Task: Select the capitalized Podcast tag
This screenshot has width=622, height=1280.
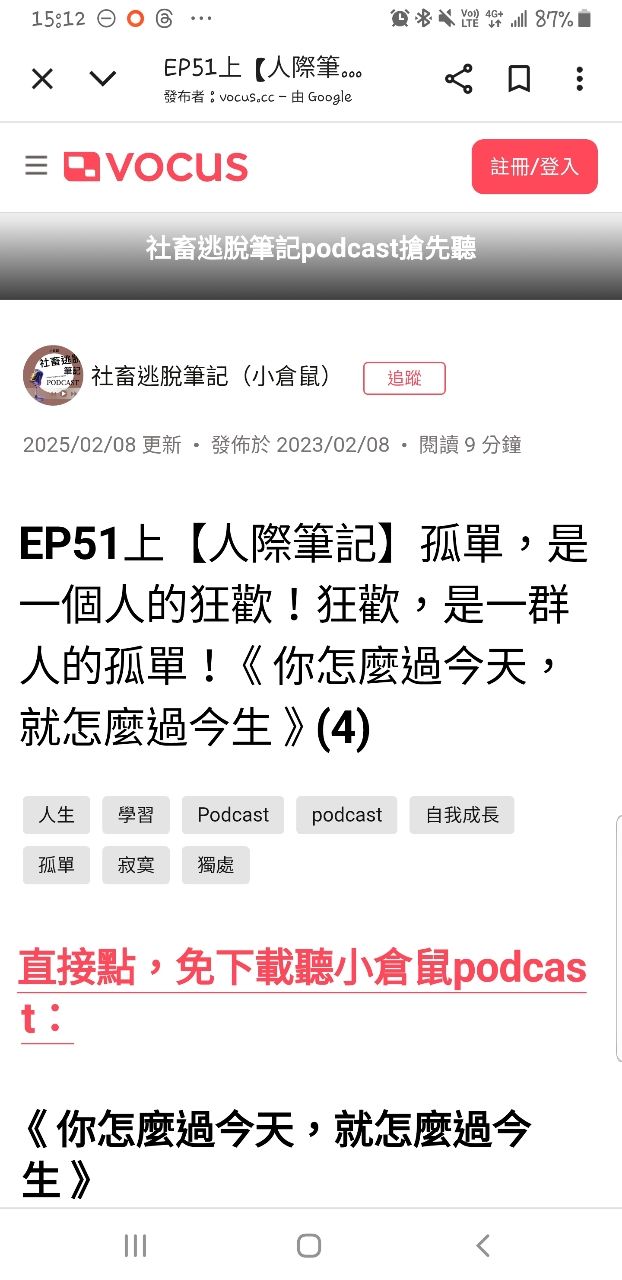Action: click(233, 815)
